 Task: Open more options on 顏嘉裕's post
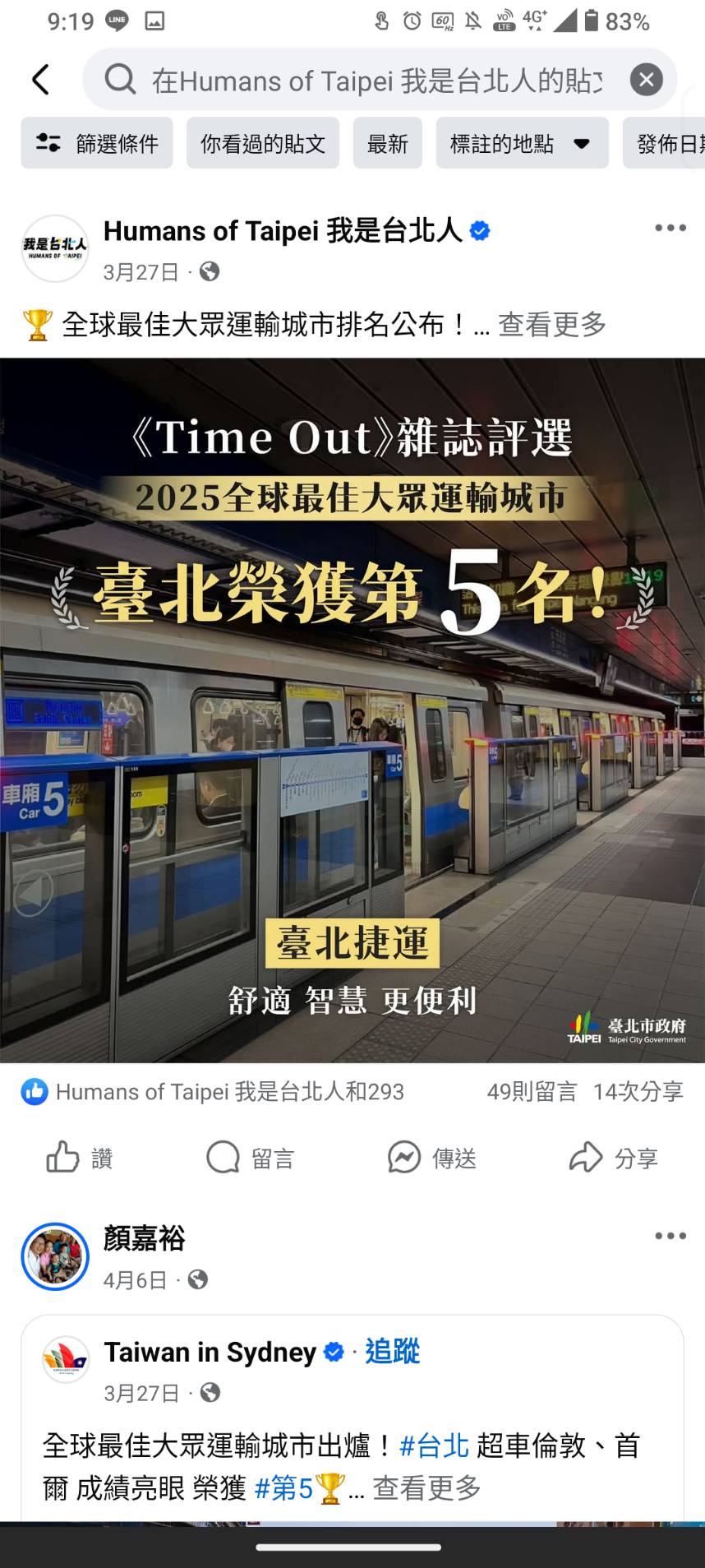point(670,1236)
